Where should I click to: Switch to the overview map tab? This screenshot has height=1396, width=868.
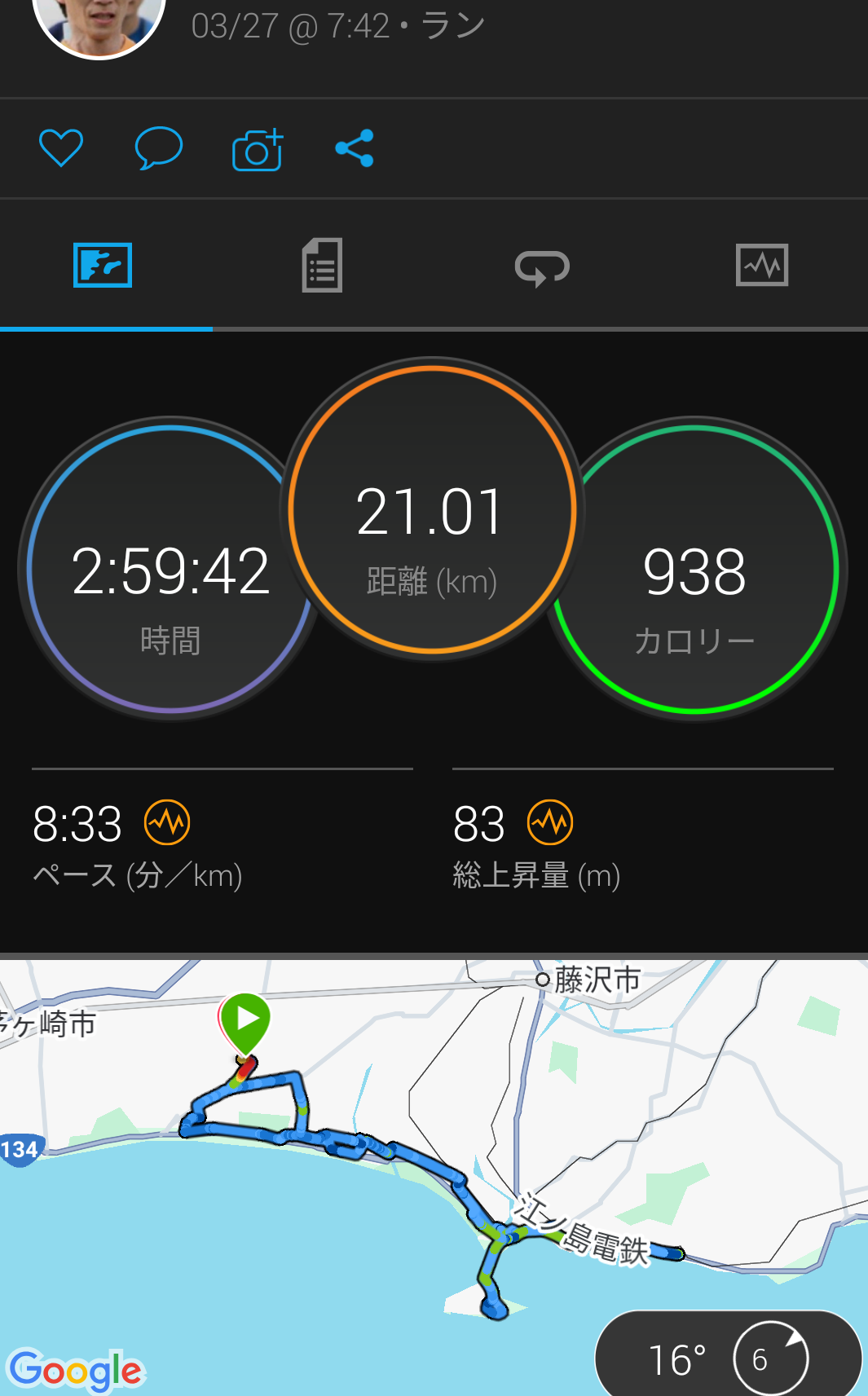tap(103, 266)
